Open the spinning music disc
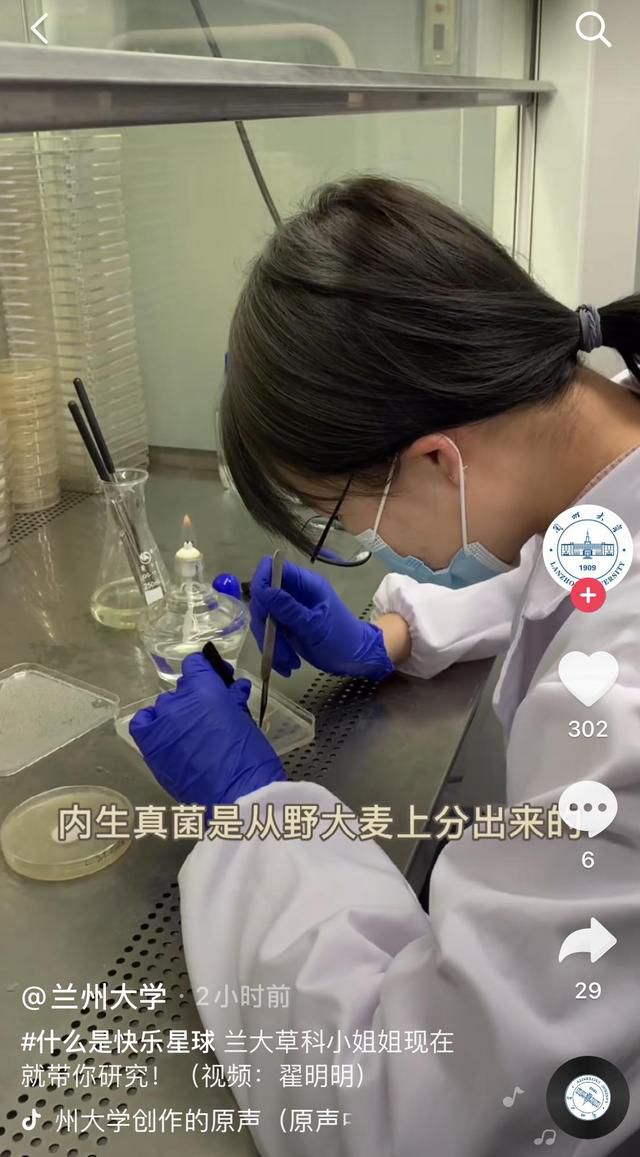 [588, 1098]
